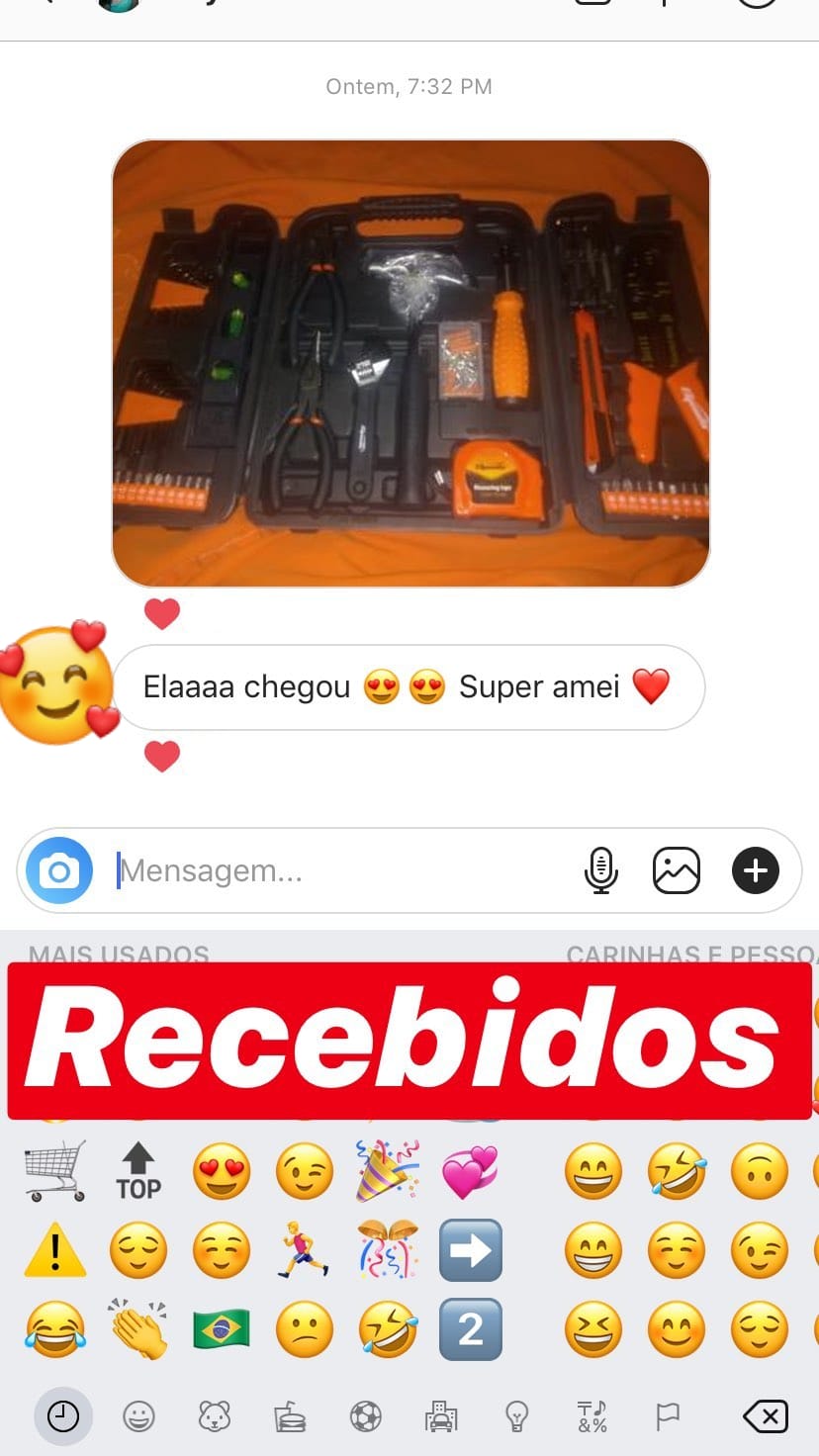Open the received tool kit photo
The image size is (819, 1456).
point(410,363)
